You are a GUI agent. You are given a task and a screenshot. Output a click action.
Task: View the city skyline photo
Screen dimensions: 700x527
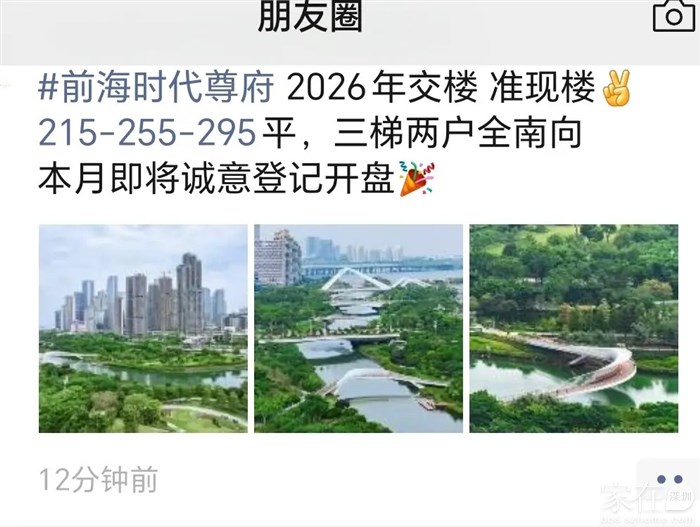(143, 328)
